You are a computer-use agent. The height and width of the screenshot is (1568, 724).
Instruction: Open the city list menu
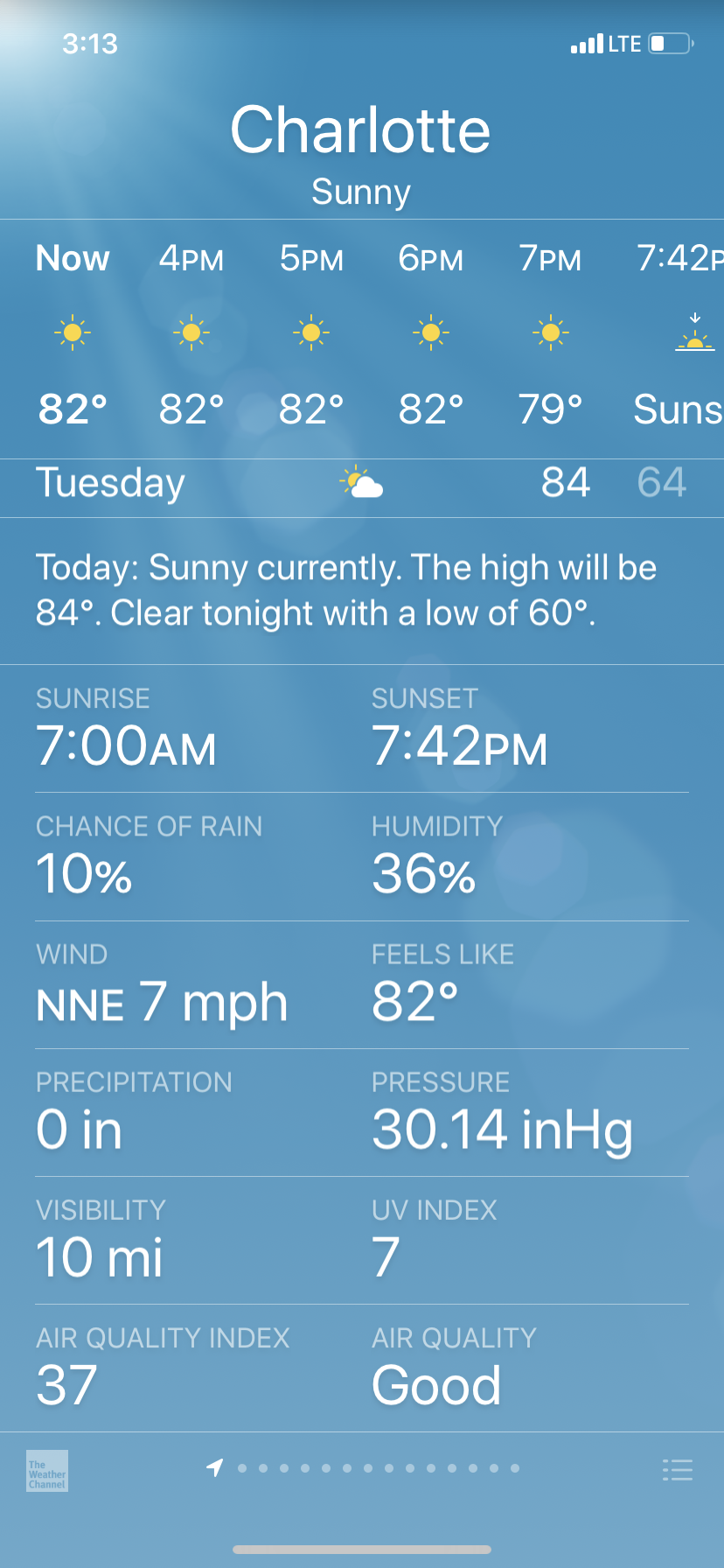tap(678, 1469)
